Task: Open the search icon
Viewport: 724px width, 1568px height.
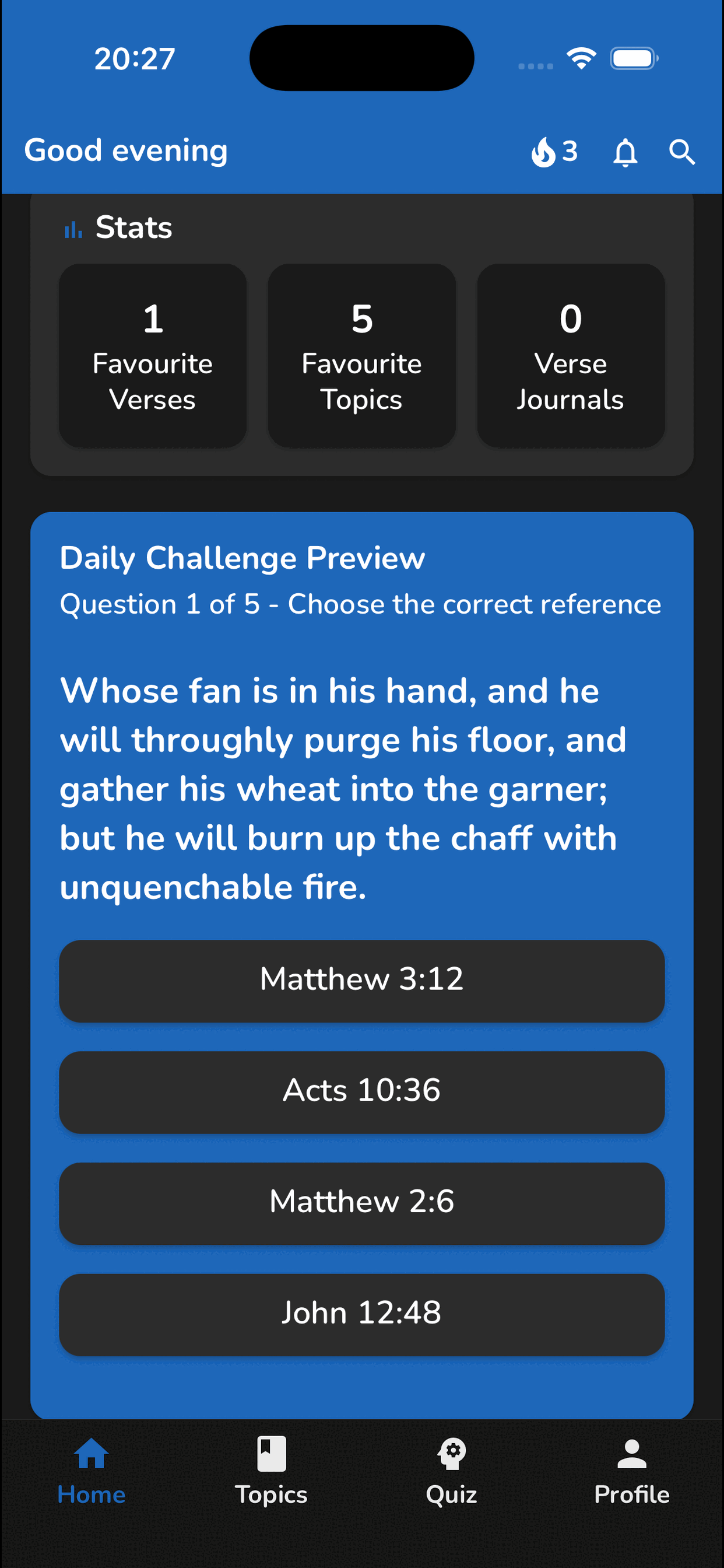Action: tap(681, 152)
